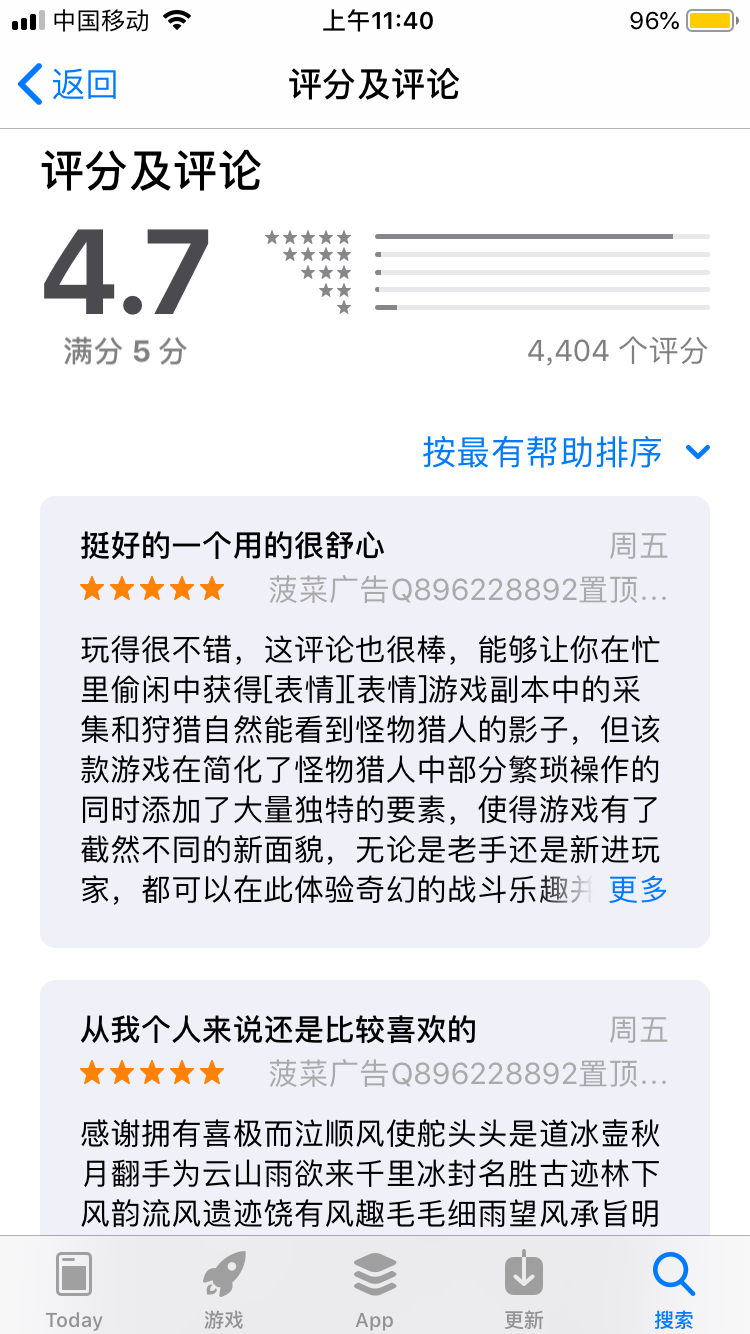This screenshot has width=750, height=1334.
Task: Open the 按最有帮助排序 sort dropdown
Action: [565, 452]
